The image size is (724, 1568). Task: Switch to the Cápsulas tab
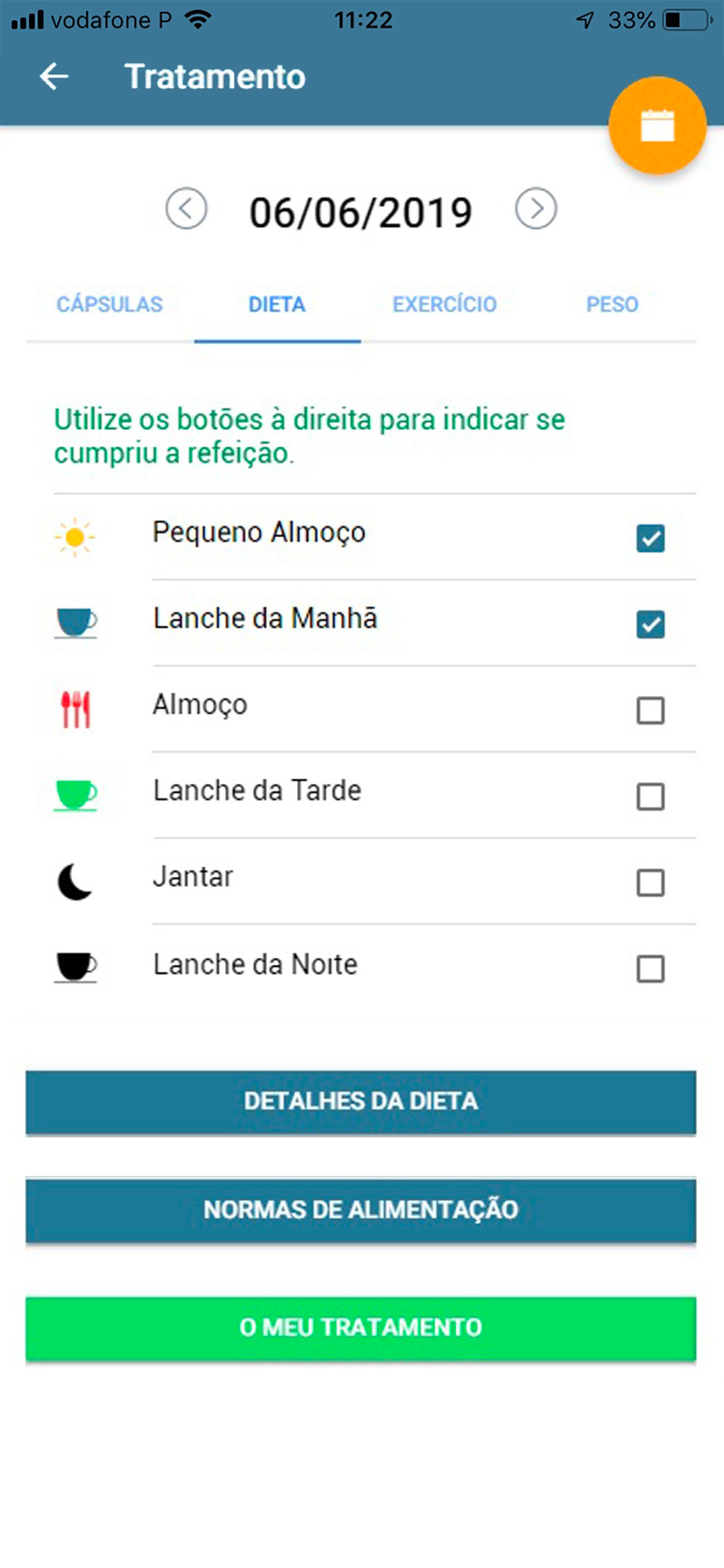[x=110, y=304]
